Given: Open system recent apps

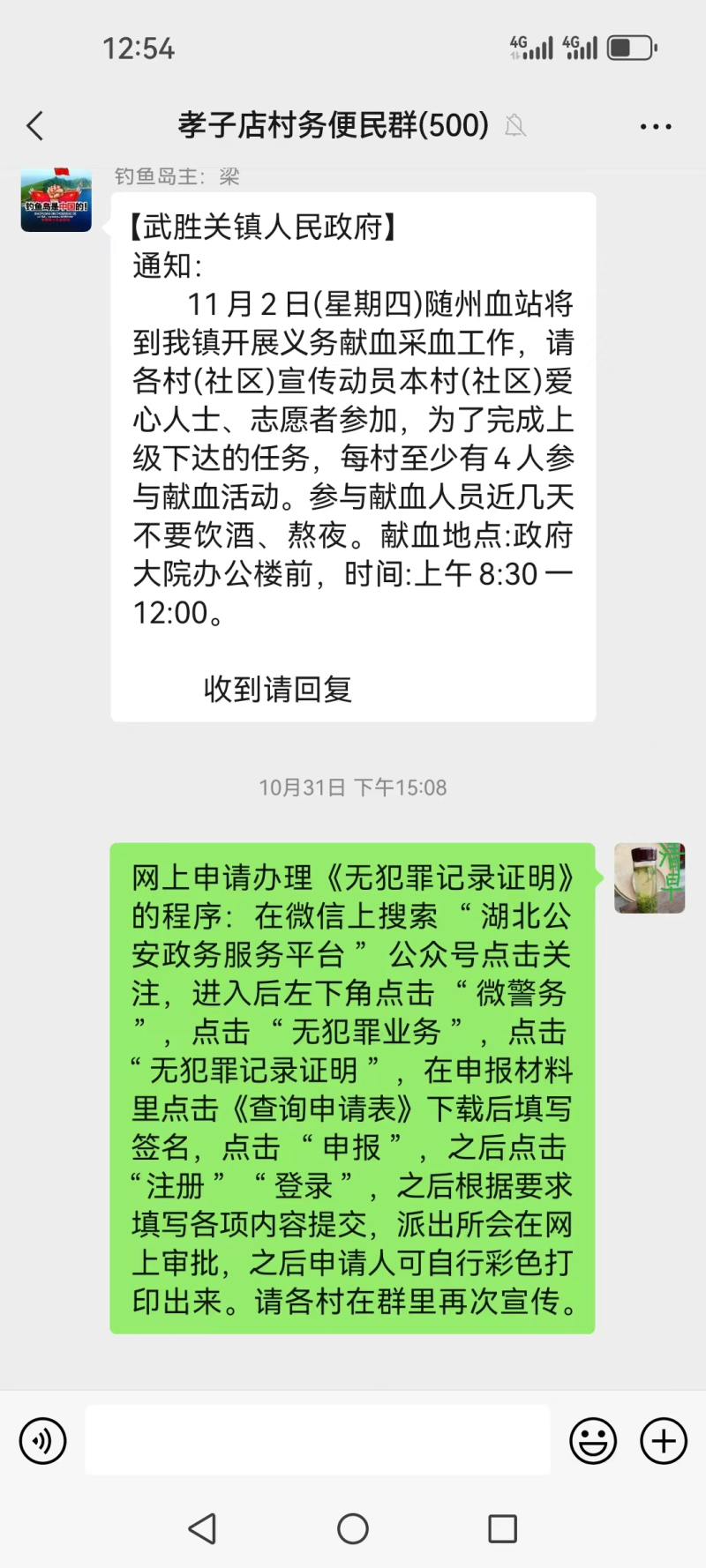Looking at the screenshot, I should coord(502,1528).
